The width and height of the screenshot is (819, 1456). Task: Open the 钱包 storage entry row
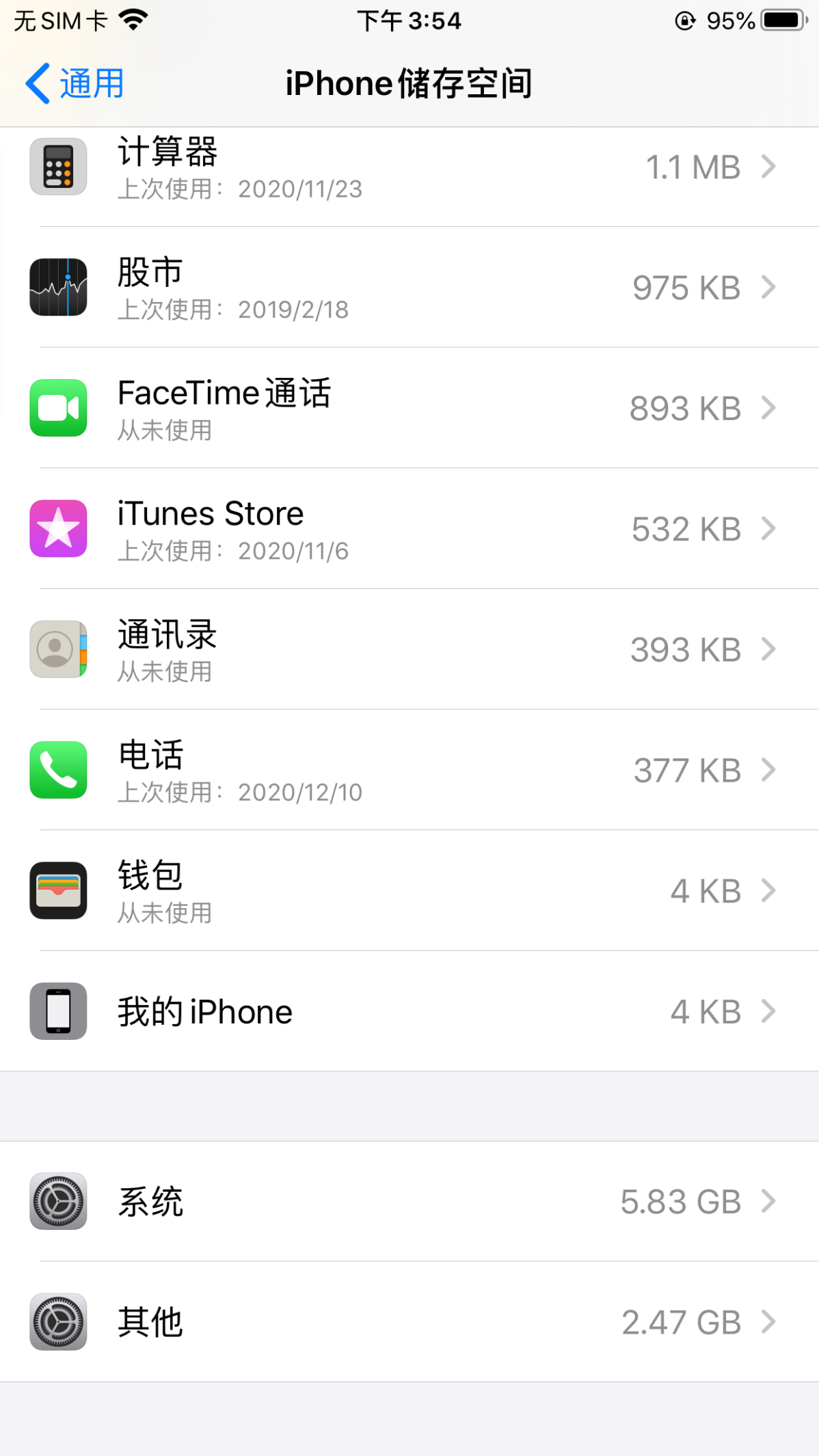coord(410,891)
